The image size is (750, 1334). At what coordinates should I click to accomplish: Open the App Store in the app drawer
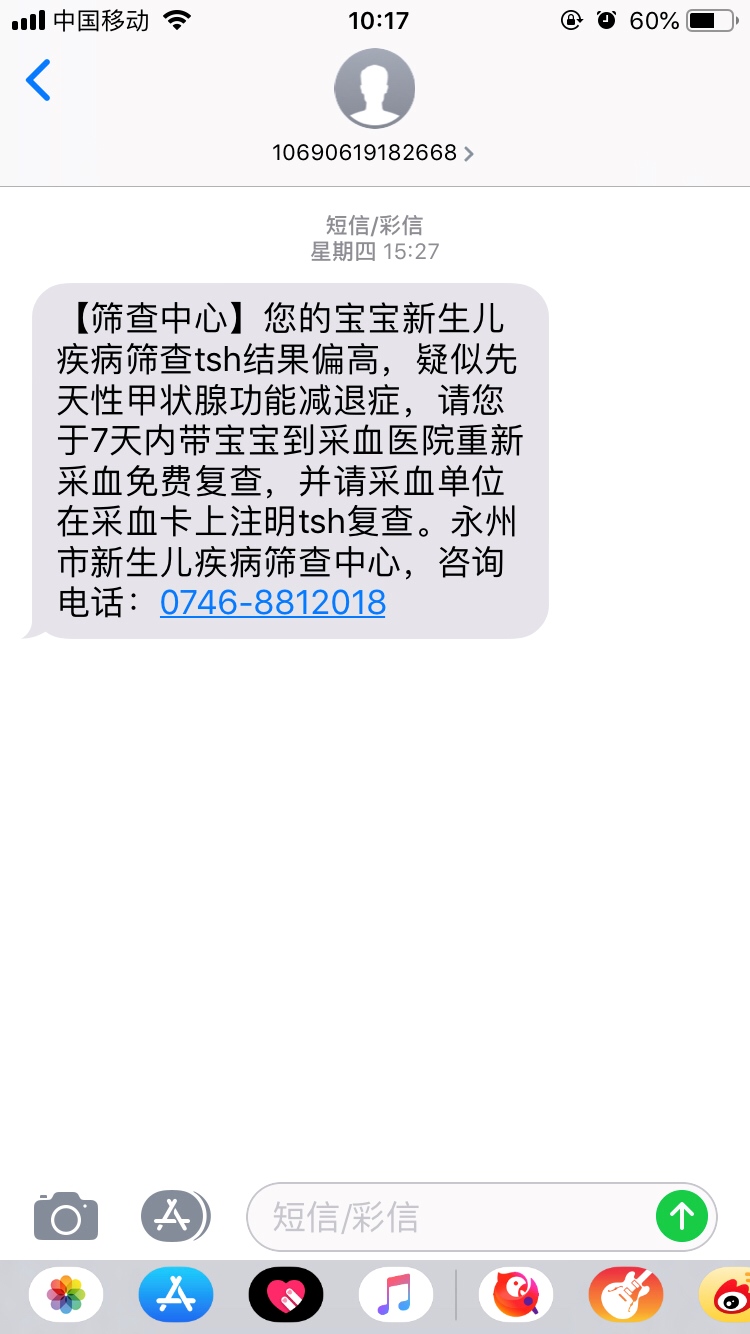(176, 1295)
